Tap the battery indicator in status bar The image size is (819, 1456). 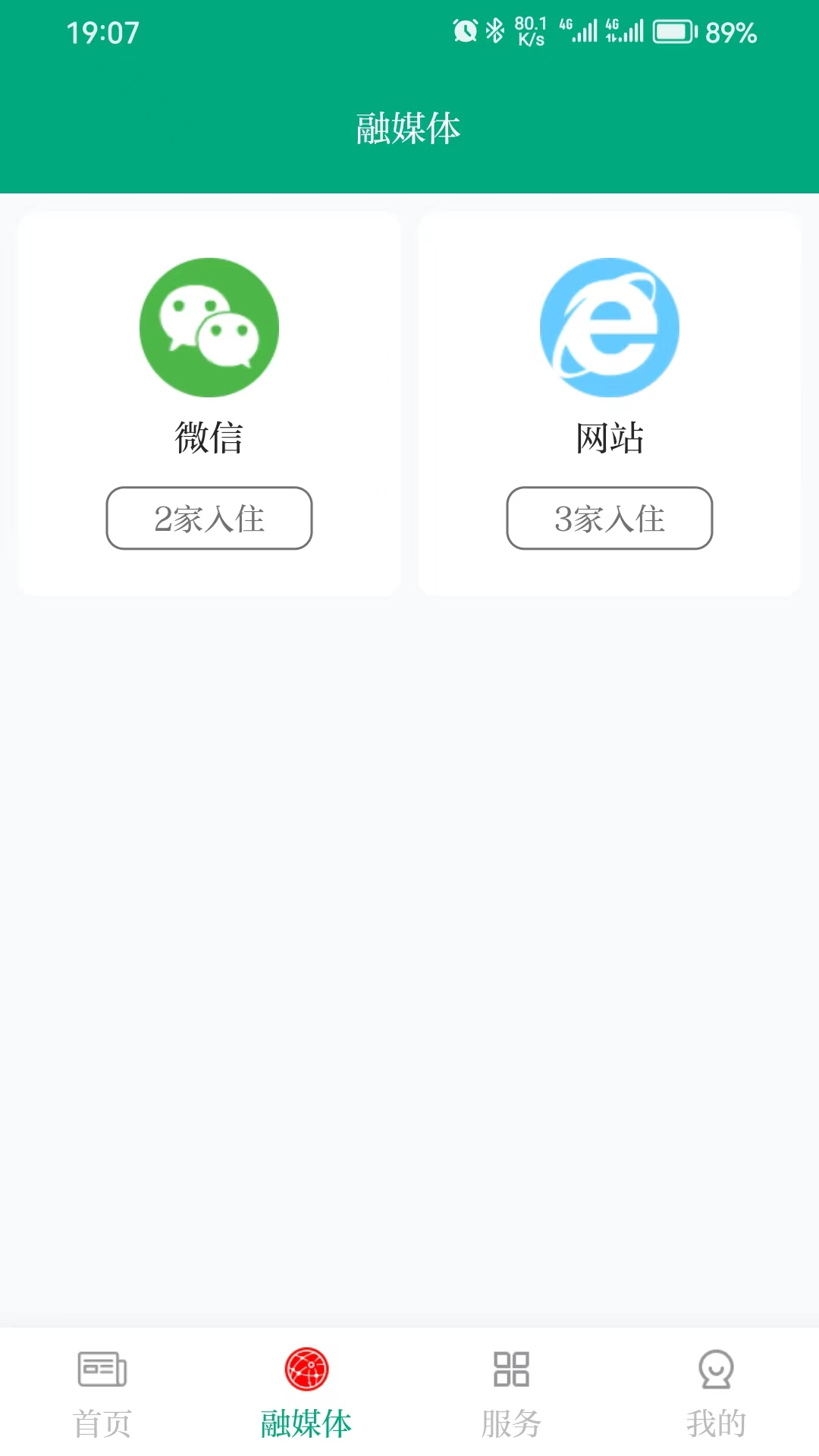coord(674,32)
